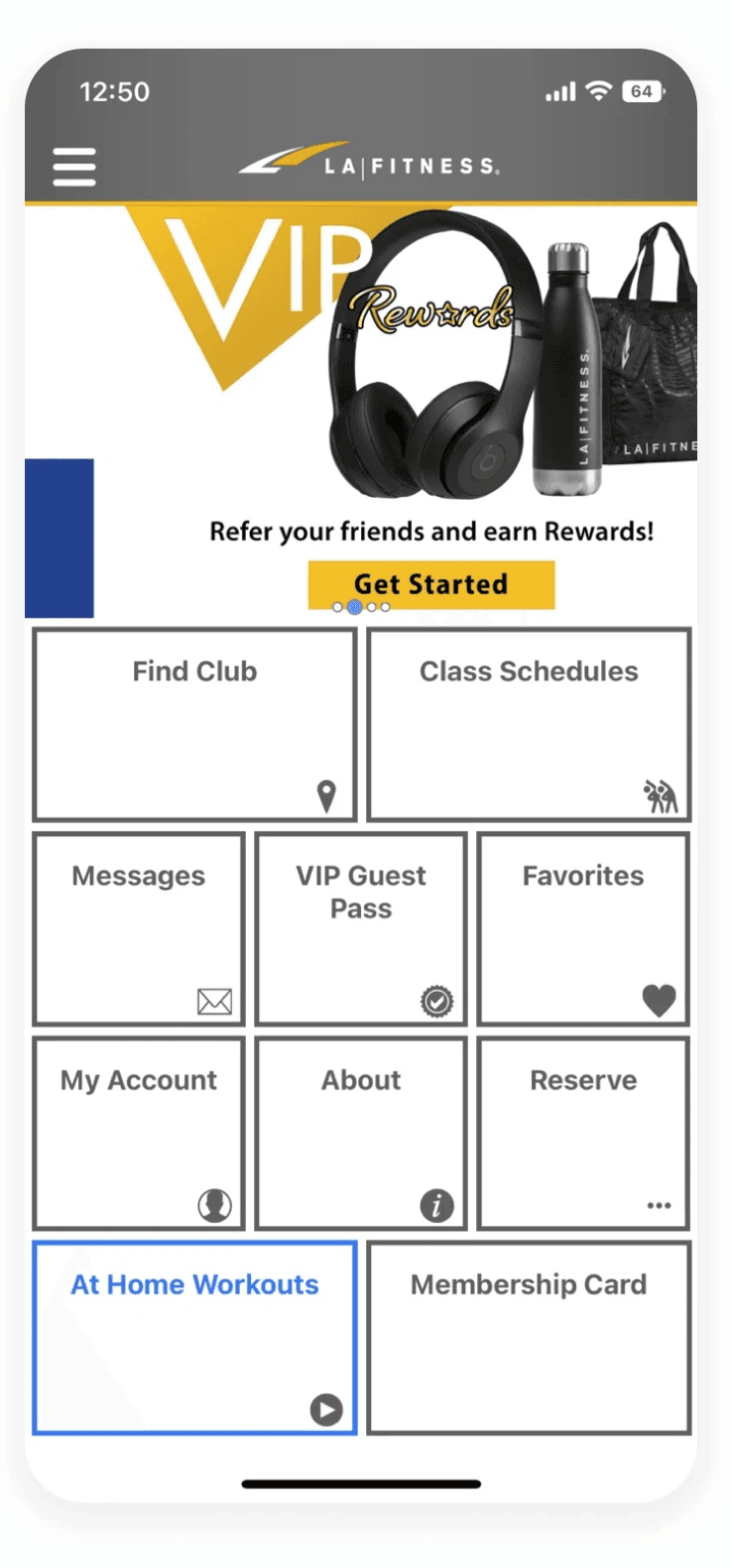Image resolution: width=732 pixels, height=1568 pixels.
Task: Open Messages
Action: [x=139, y=929]
